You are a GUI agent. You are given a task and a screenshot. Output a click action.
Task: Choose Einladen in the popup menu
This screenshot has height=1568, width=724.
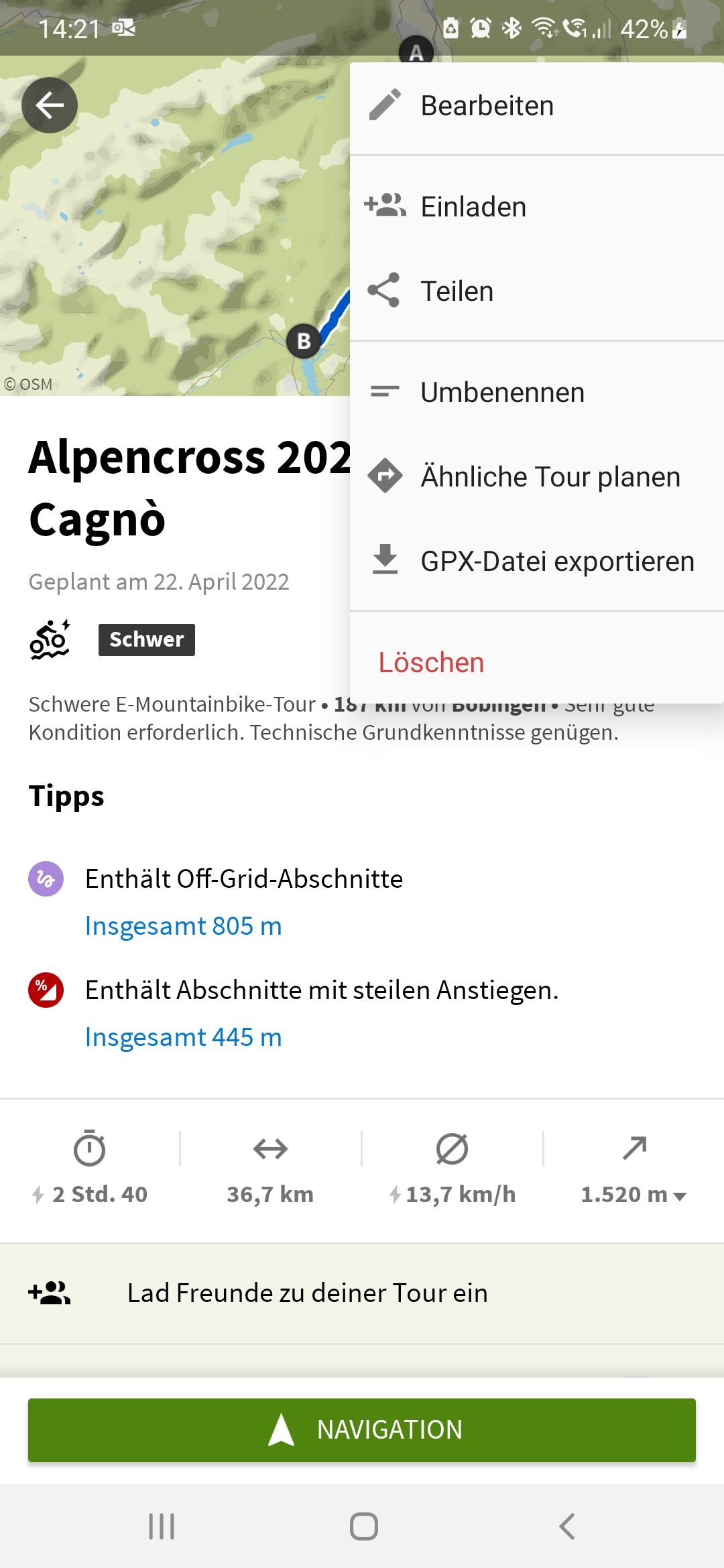click(473, 206)
